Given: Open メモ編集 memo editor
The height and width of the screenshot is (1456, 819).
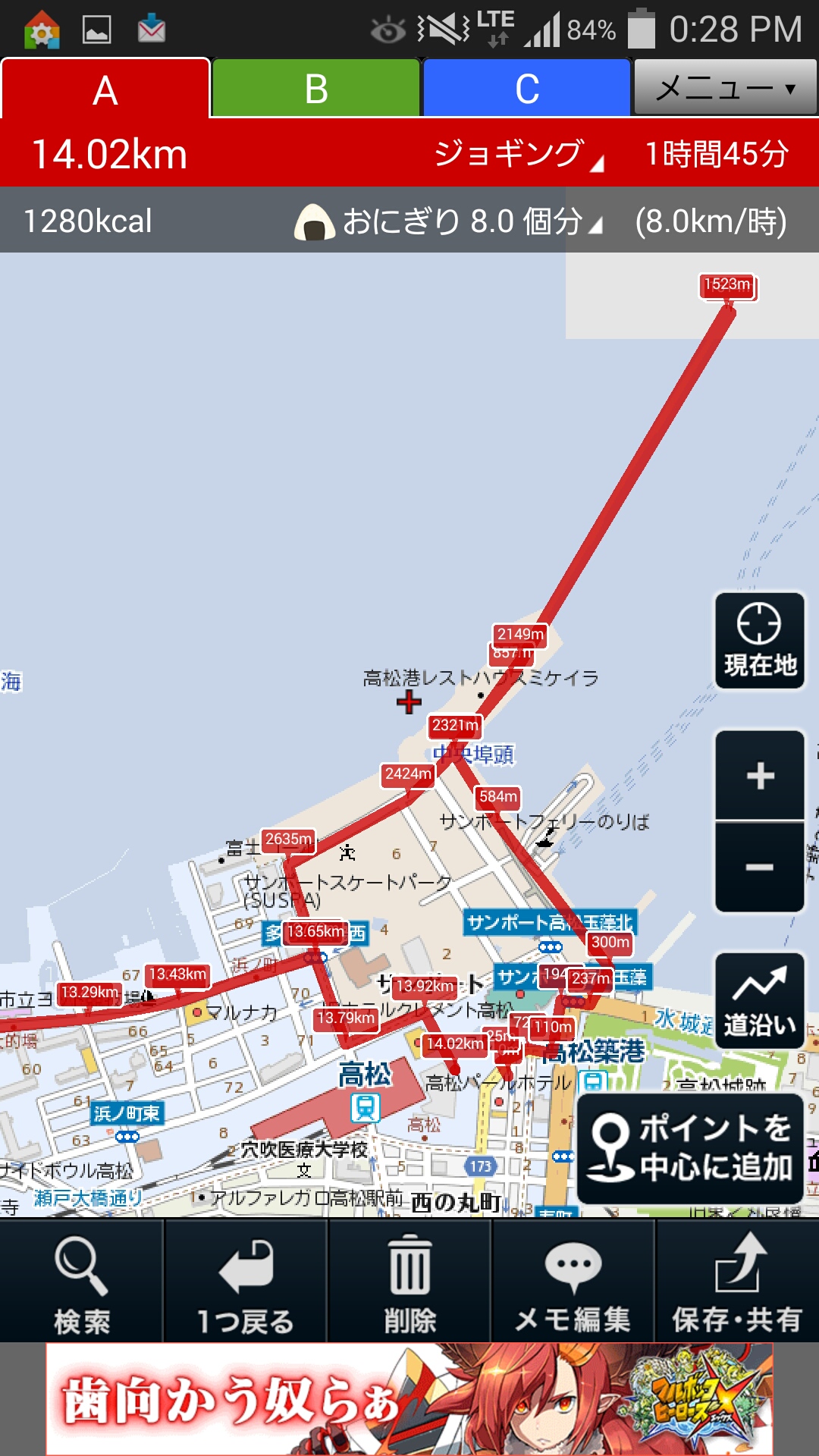Looking at the screenshot, I should (573, 1282).
